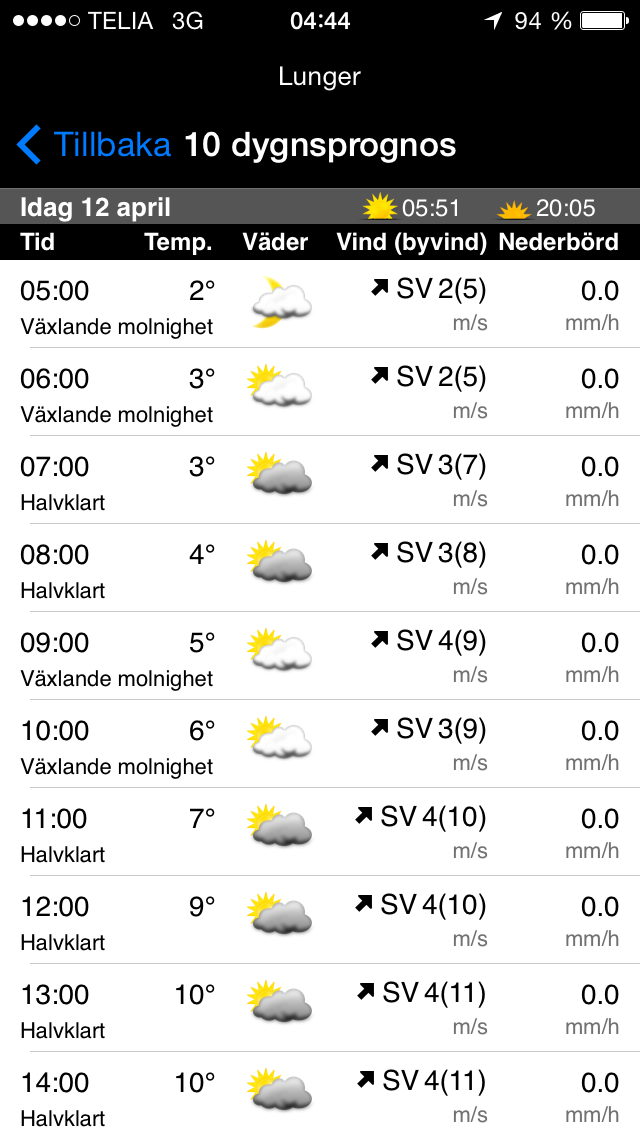Viewport: 640px width, 1136px height.
Task: Go back with the Tillbaka button
Action: point(93,144)
